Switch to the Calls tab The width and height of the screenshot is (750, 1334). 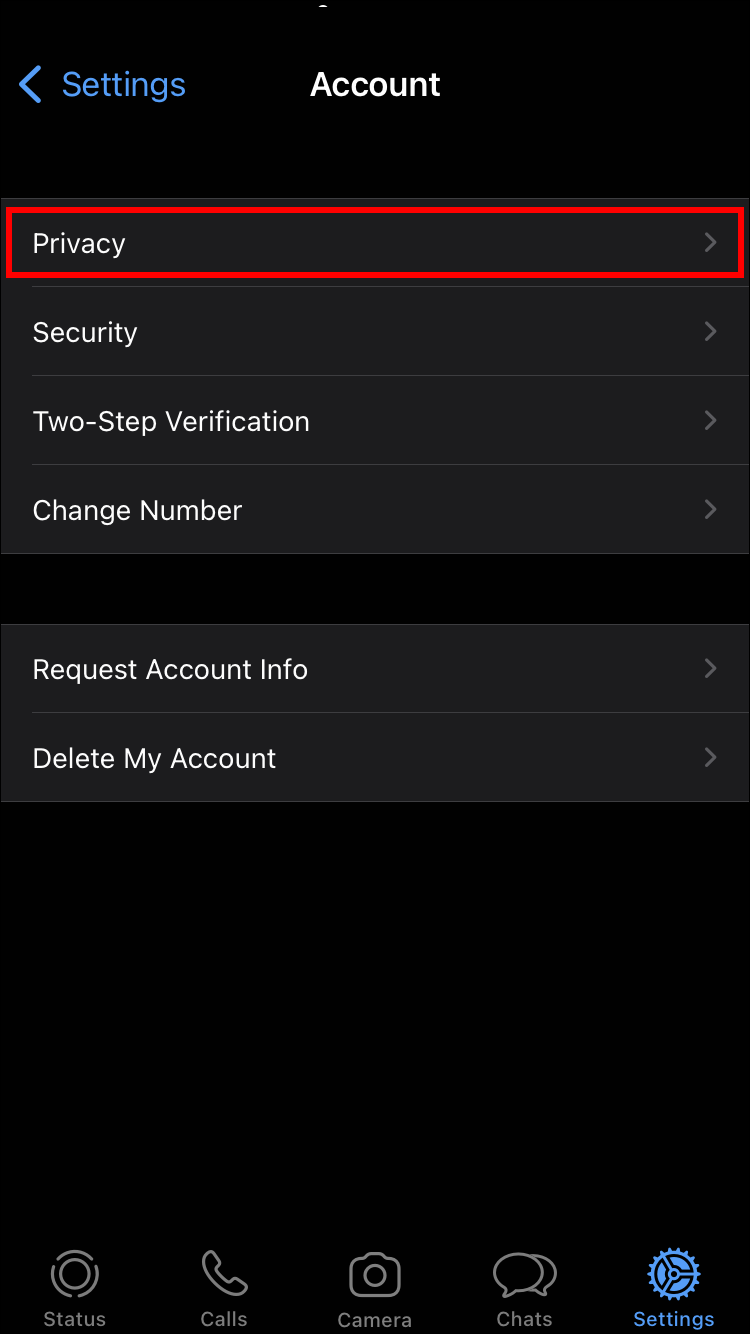click(x=224, y=1288)
